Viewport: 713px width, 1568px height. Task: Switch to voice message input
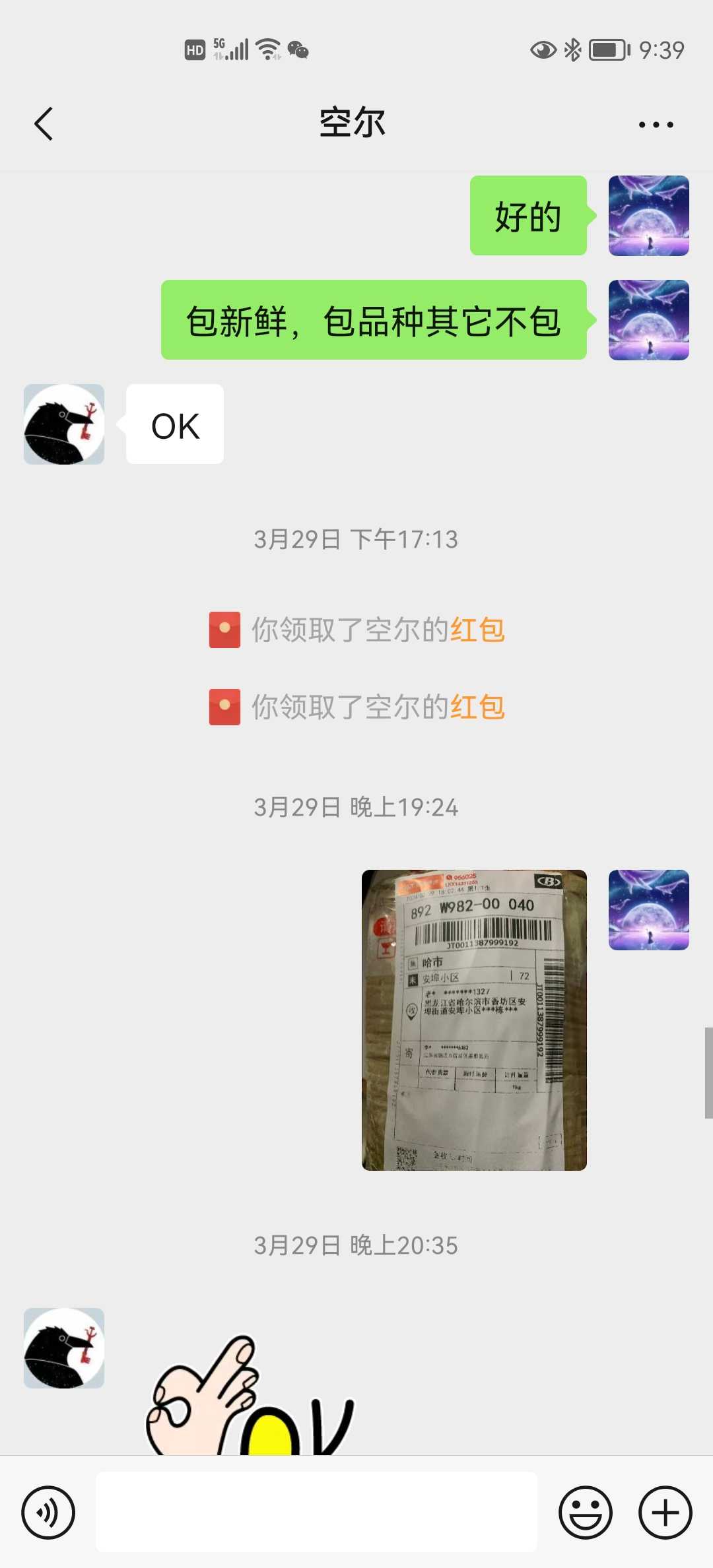[48, 1513]
